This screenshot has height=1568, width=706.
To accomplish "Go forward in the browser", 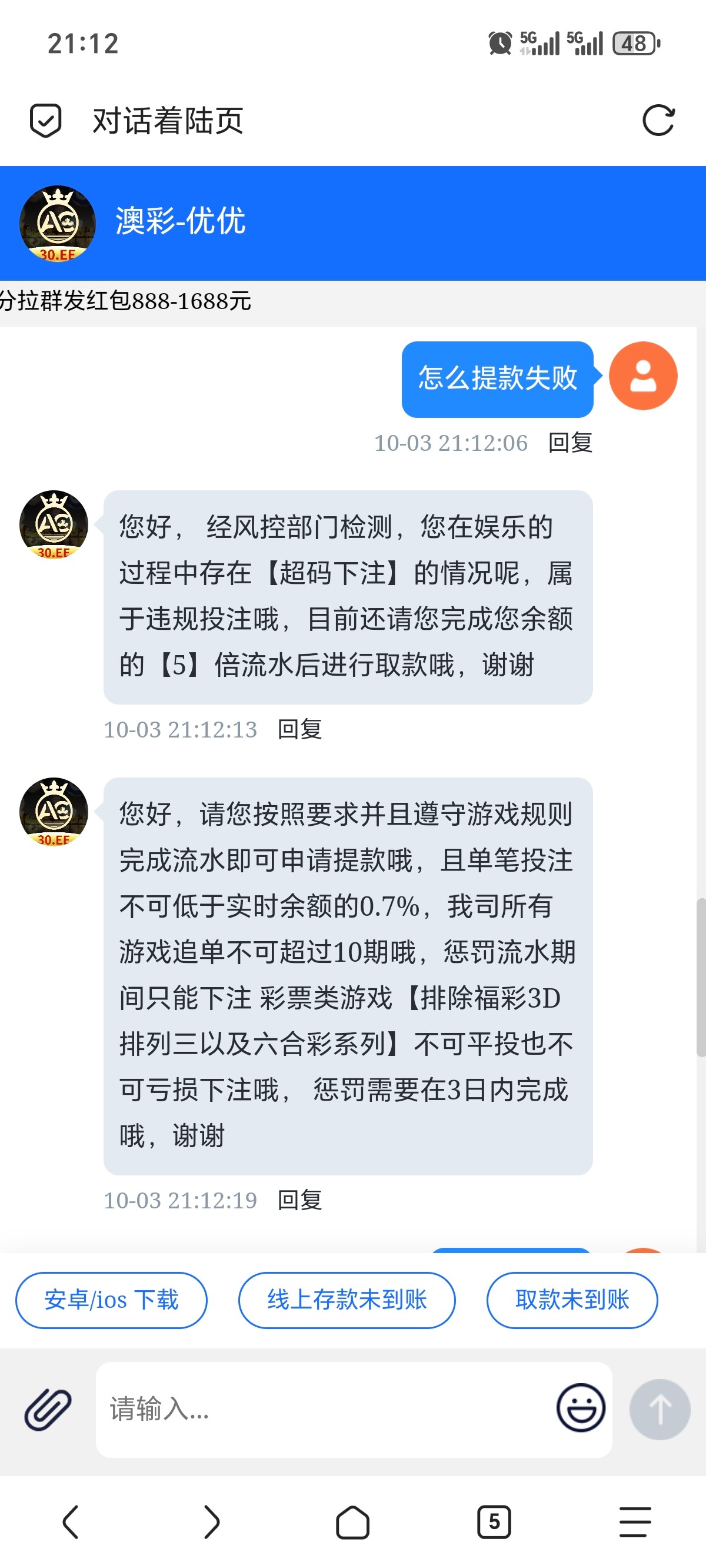I will click(211, 1522).
